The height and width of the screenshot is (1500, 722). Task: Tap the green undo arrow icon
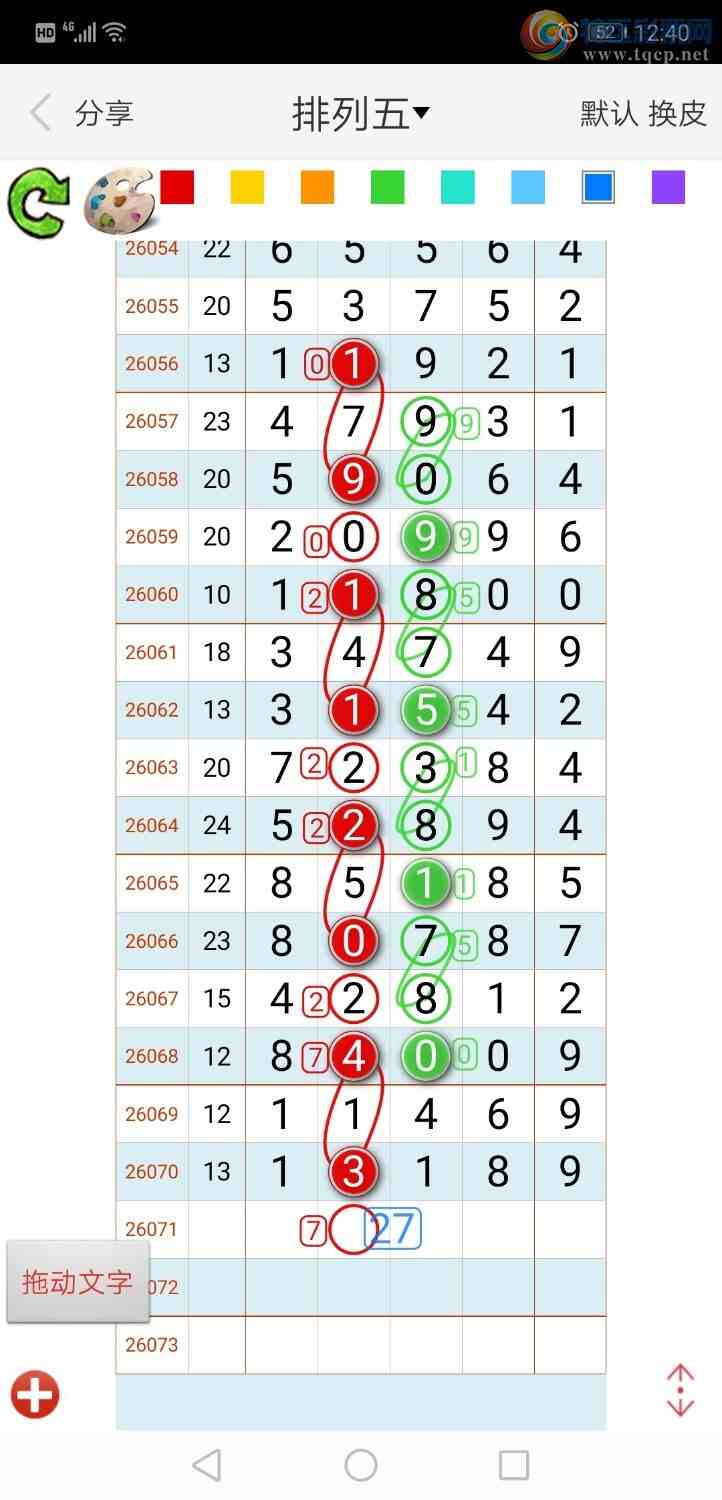(x=37, y=202)
